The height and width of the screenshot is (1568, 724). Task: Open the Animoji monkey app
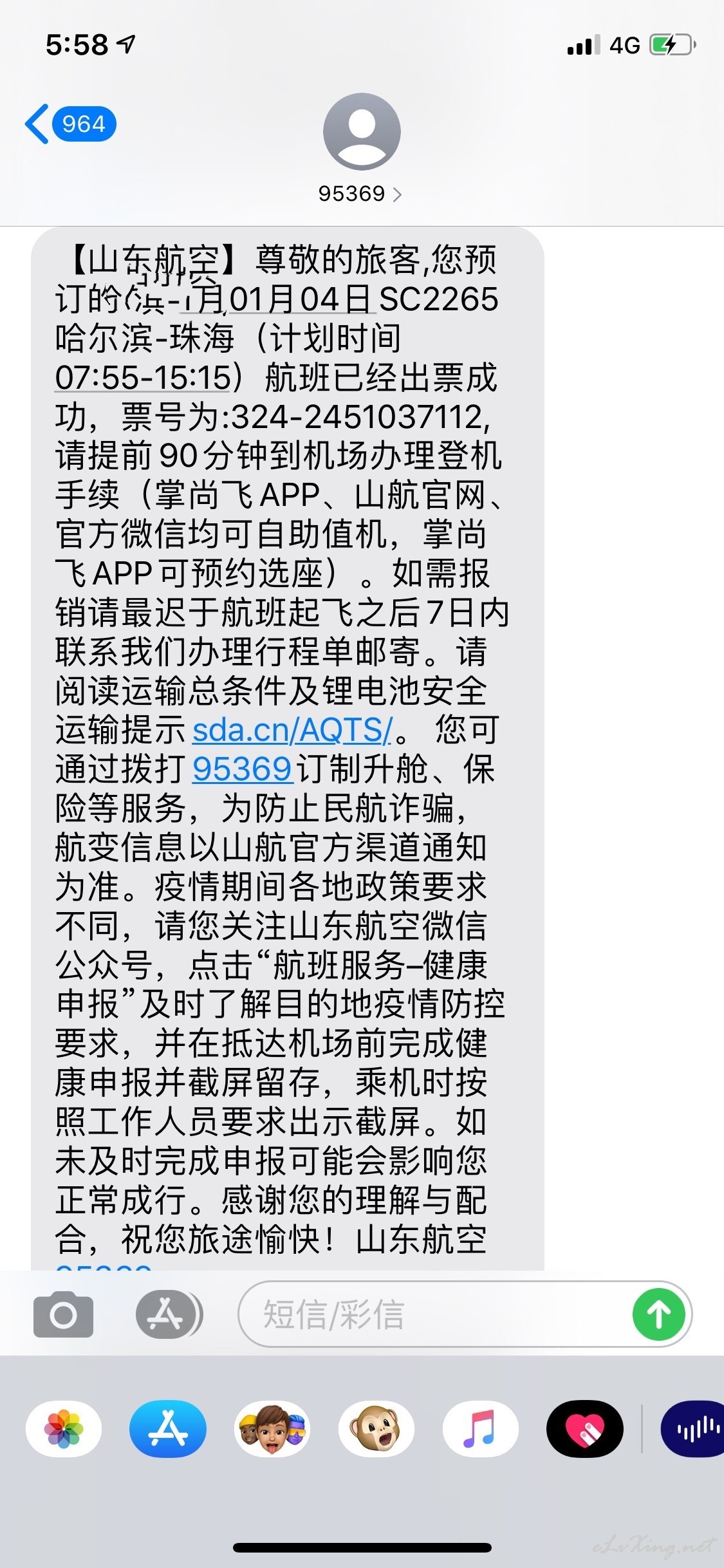click(376, 1429)
